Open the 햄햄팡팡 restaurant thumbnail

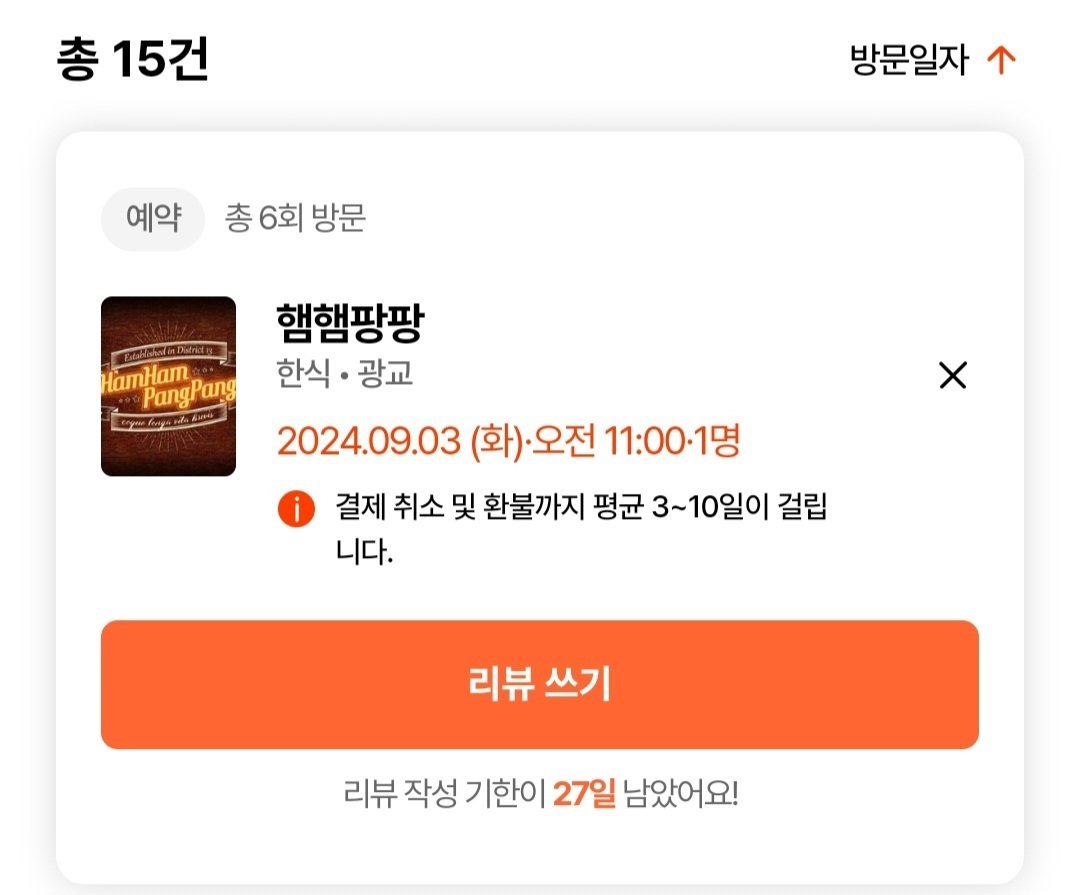(x=168, y=387)
